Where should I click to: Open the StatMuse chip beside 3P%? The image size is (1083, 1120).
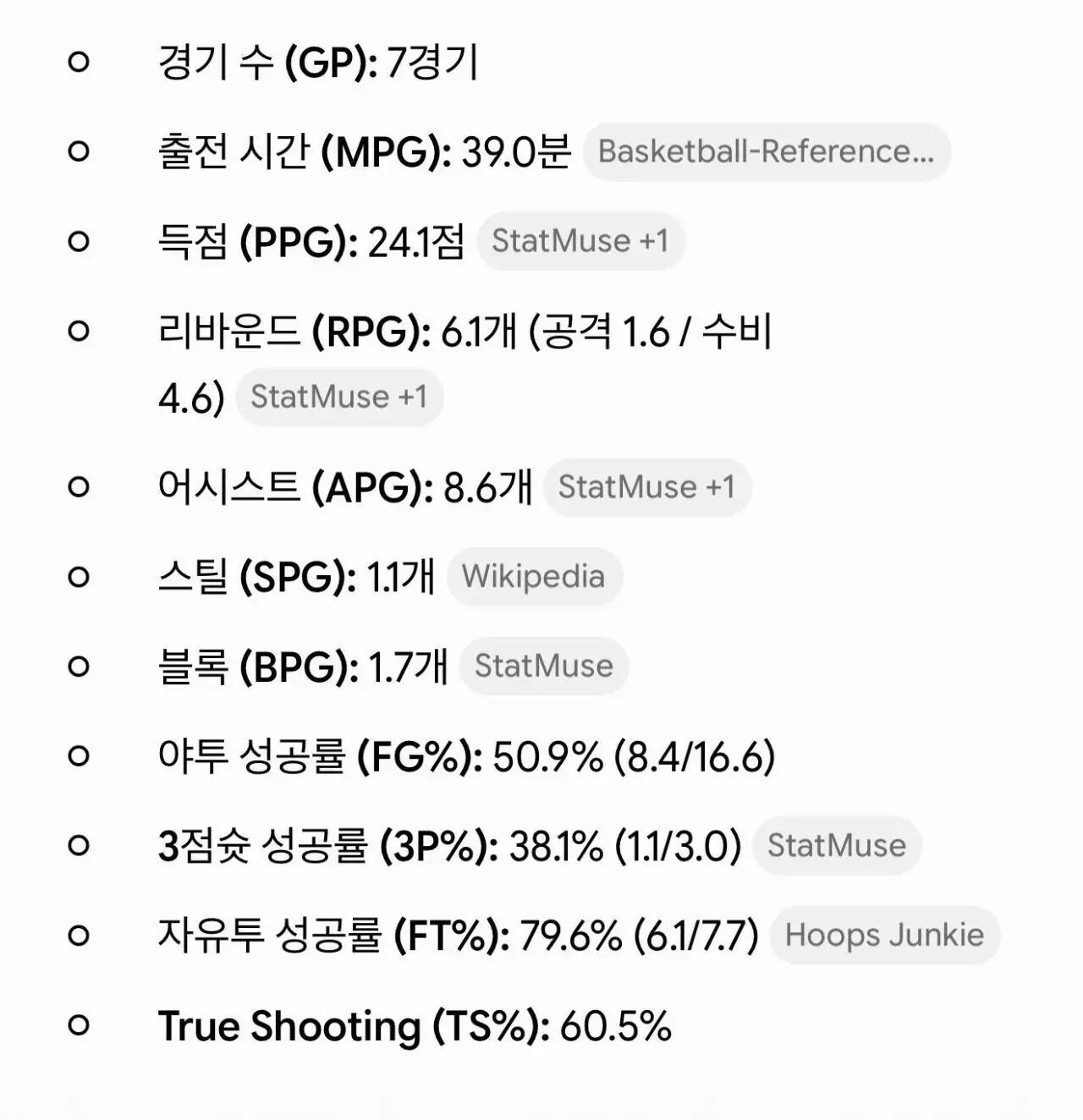[x=837, y=846]
